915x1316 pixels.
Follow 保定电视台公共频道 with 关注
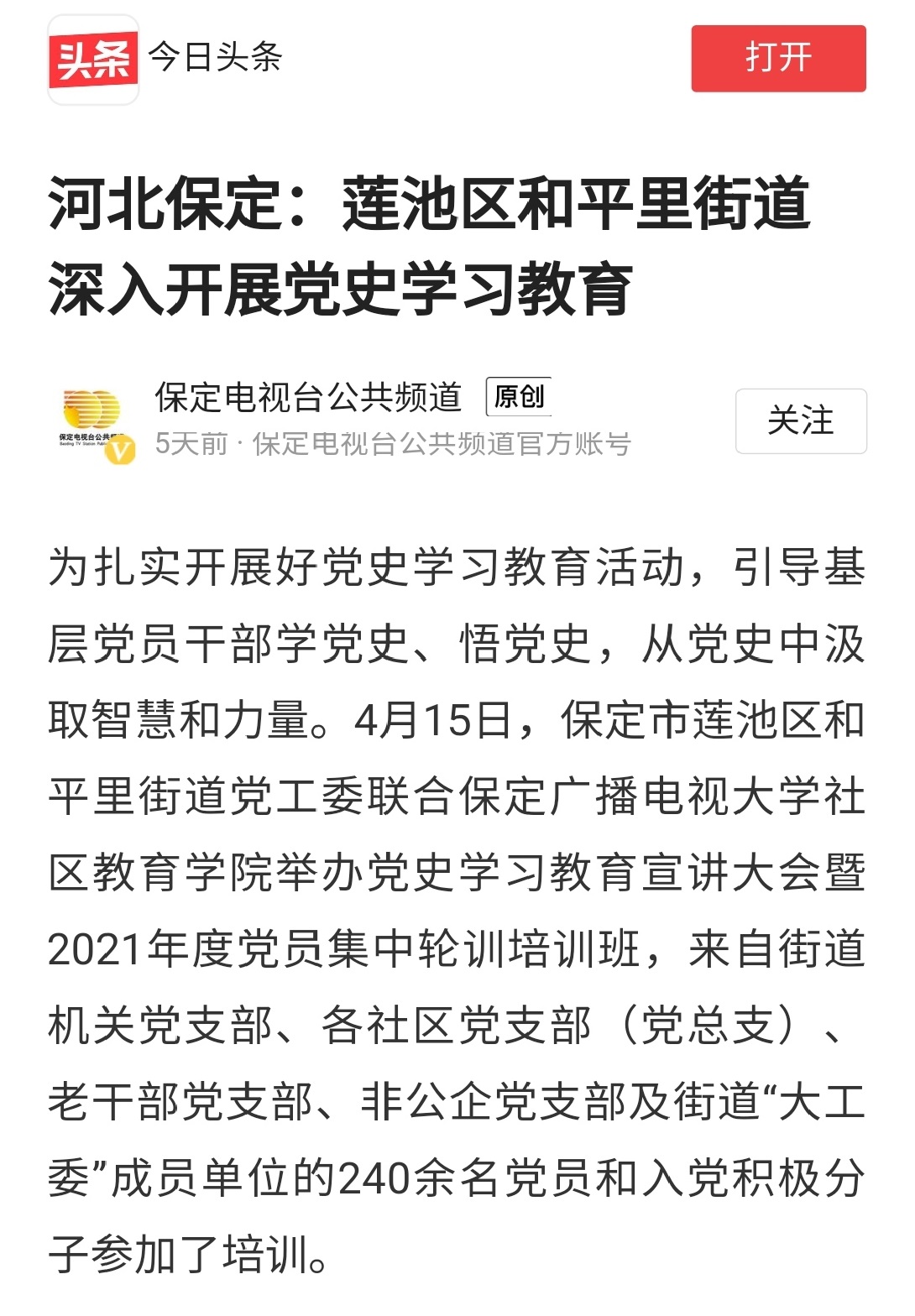[x=800, y=421]
